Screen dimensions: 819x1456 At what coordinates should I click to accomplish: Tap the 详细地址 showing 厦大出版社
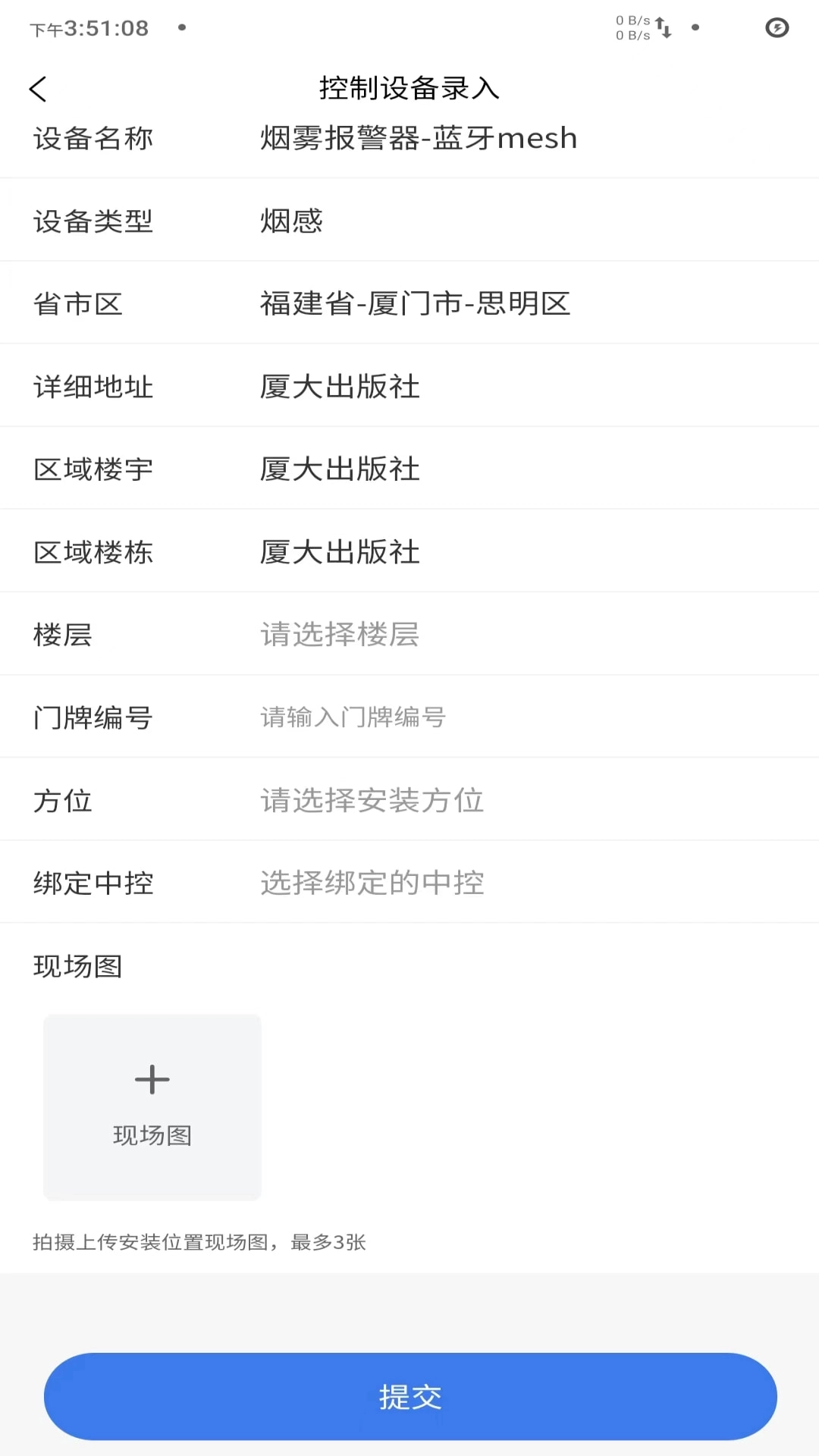click(409, 385)
